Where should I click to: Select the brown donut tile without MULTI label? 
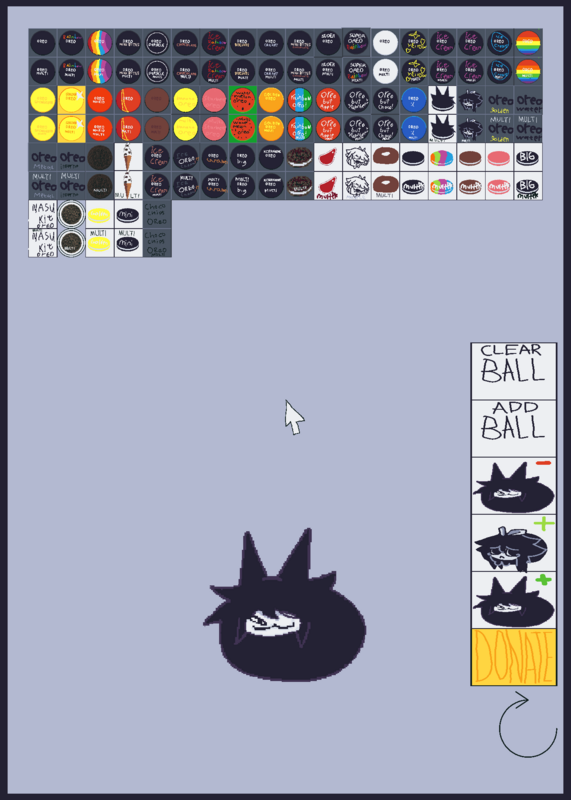[x=385, y=157]
